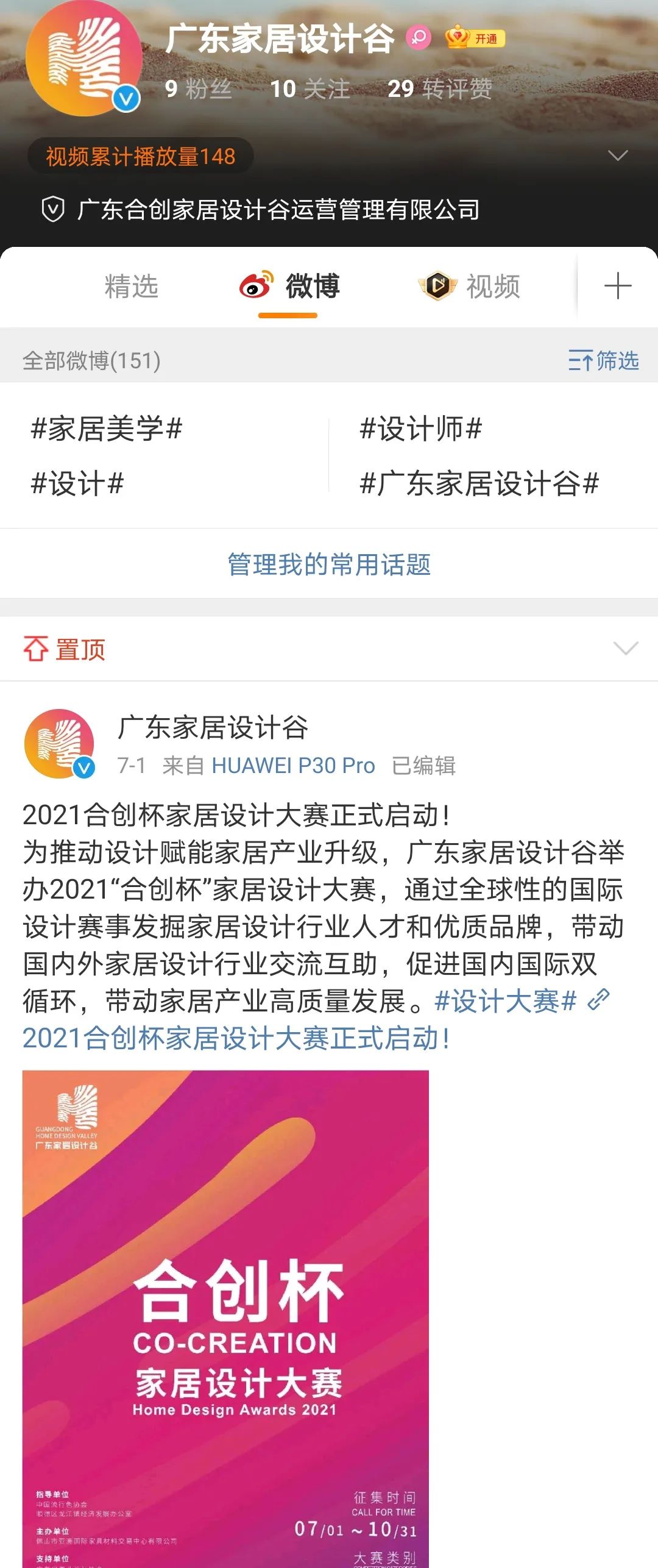Open the #广东家居设计谷# topic
This screenshot has width=658, height=1568.
point(479,484)
